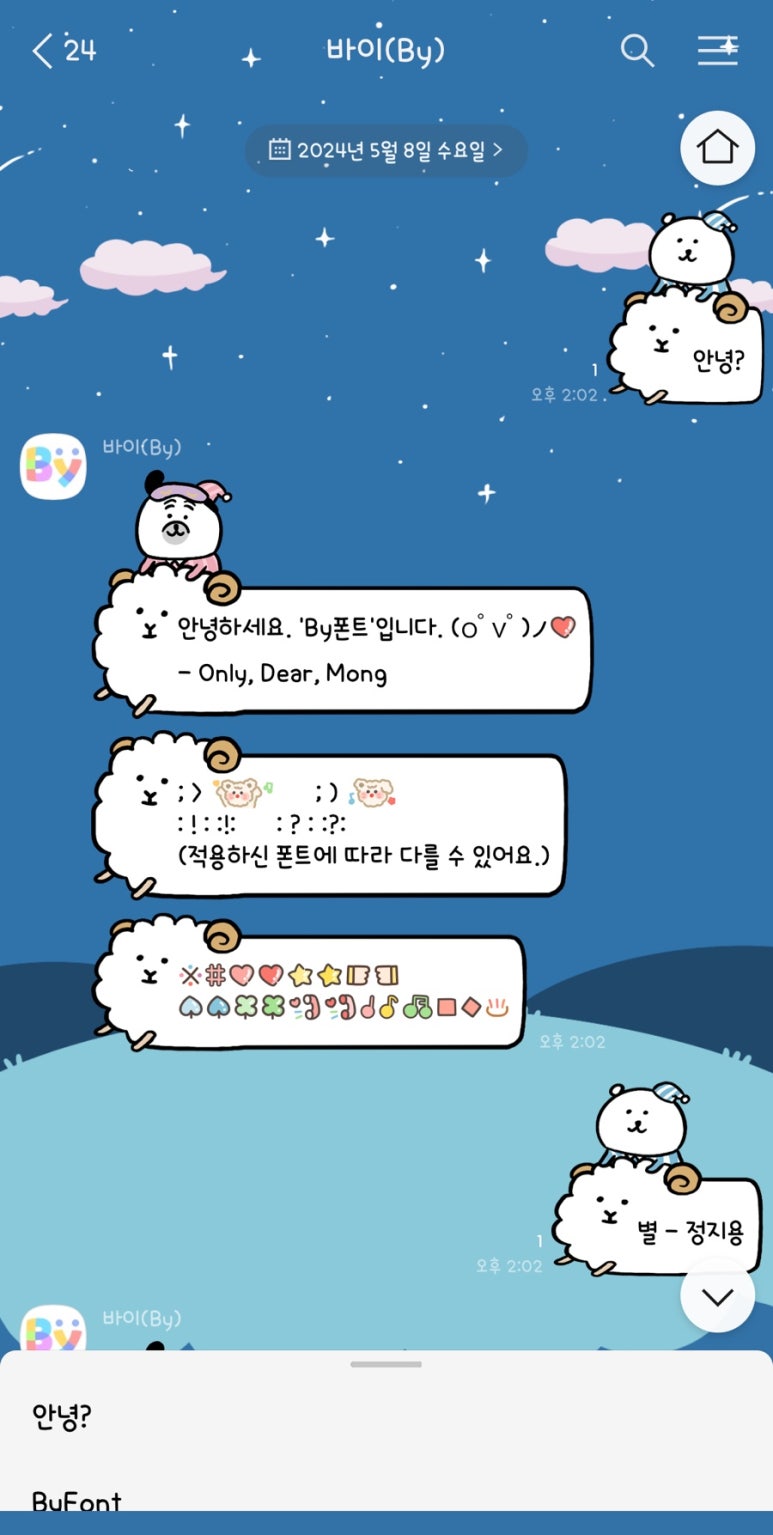
Task: Open the chat room side menu
Action: [718, 50]
